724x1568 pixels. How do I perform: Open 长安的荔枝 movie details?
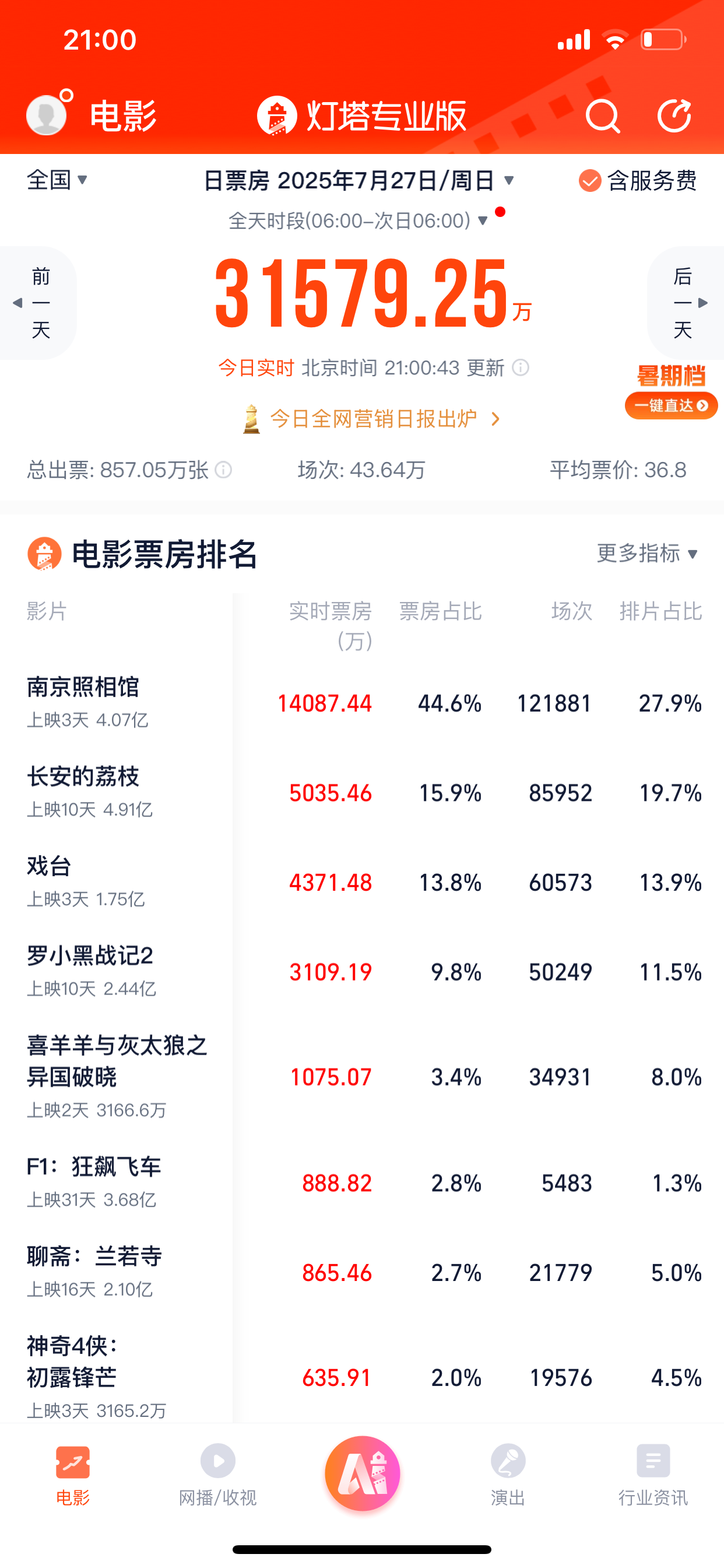point(83,776)
